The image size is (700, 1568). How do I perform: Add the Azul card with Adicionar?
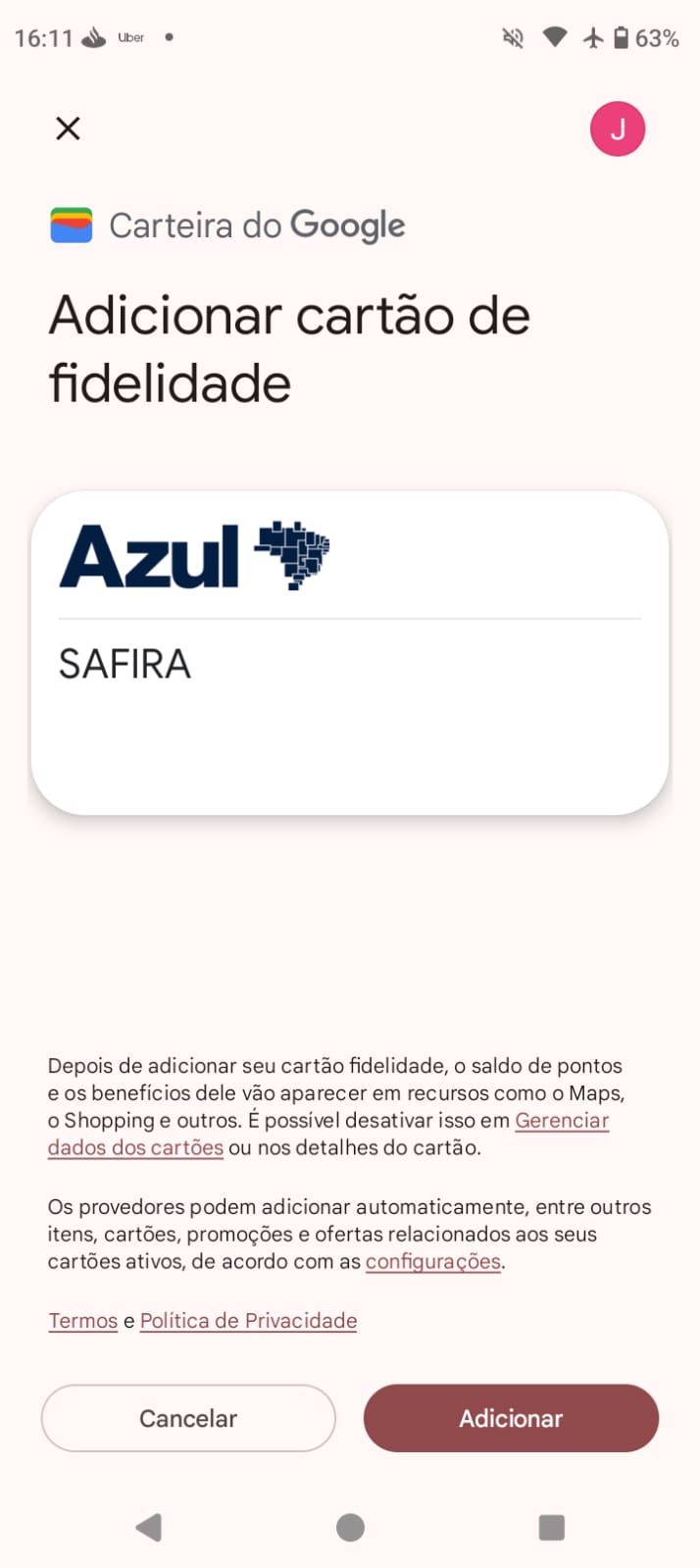point(511,1418)
